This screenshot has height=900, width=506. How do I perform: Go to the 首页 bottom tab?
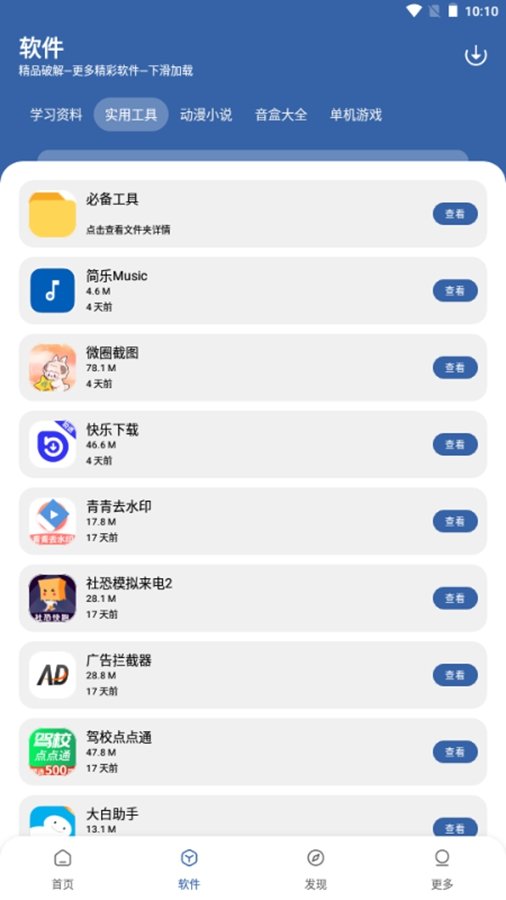[x=63, y=869]
